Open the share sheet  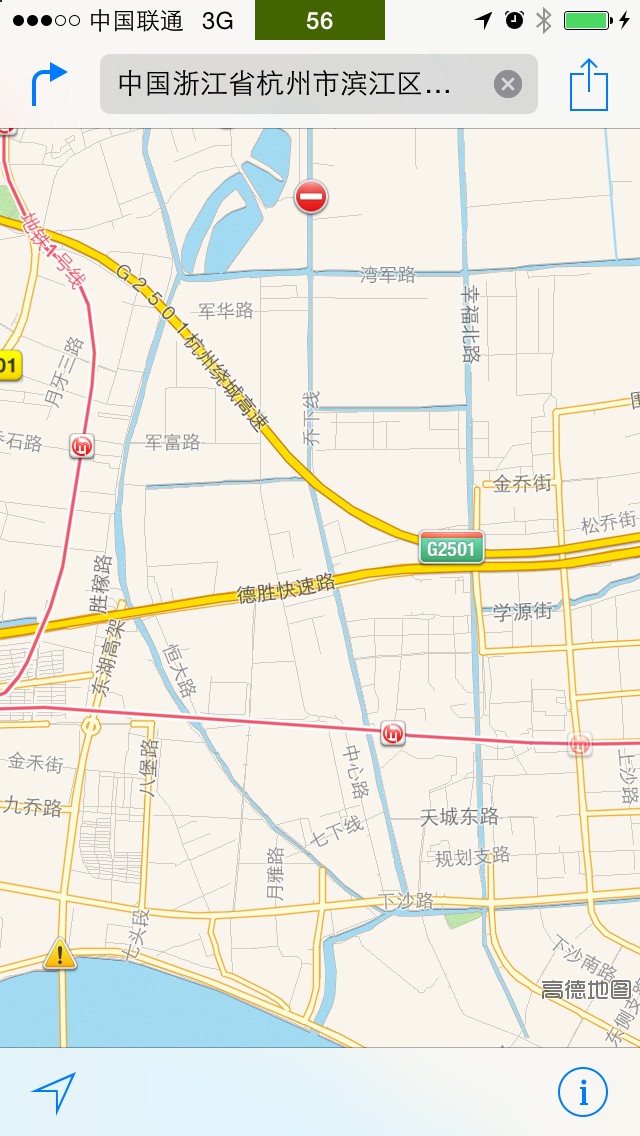[589, 85]
